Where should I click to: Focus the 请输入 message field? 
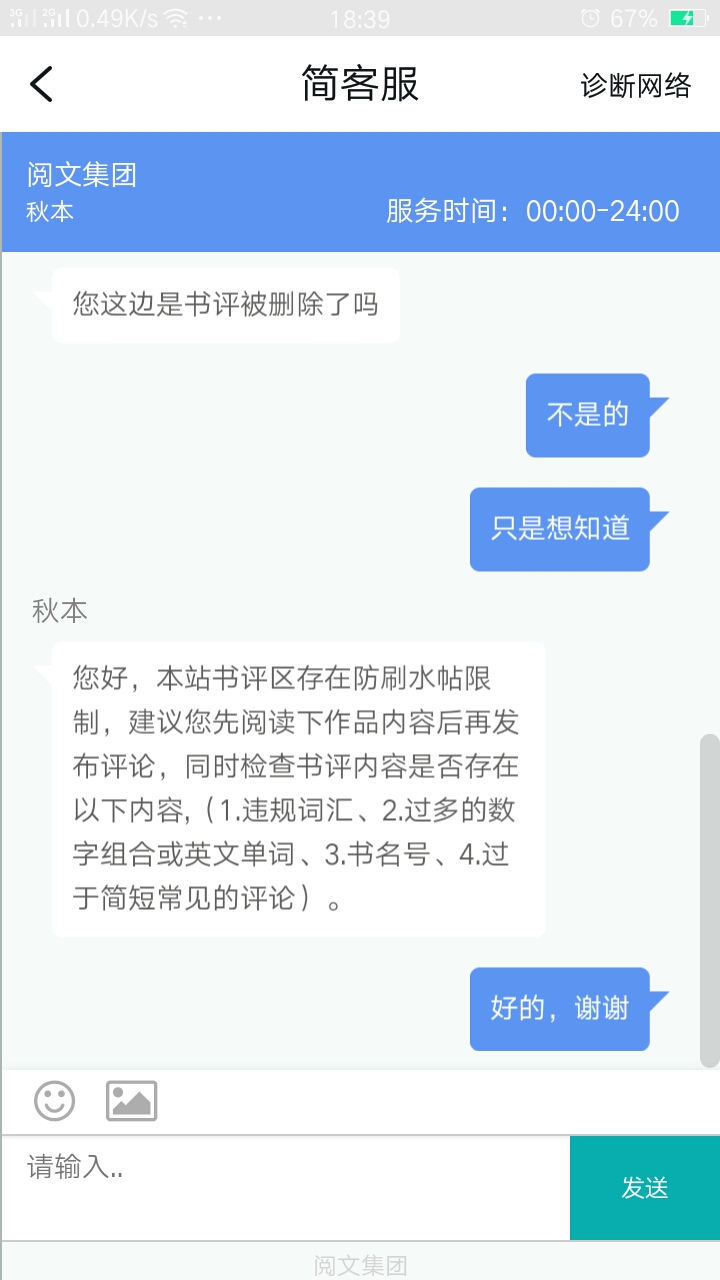tap(285, 1186)
